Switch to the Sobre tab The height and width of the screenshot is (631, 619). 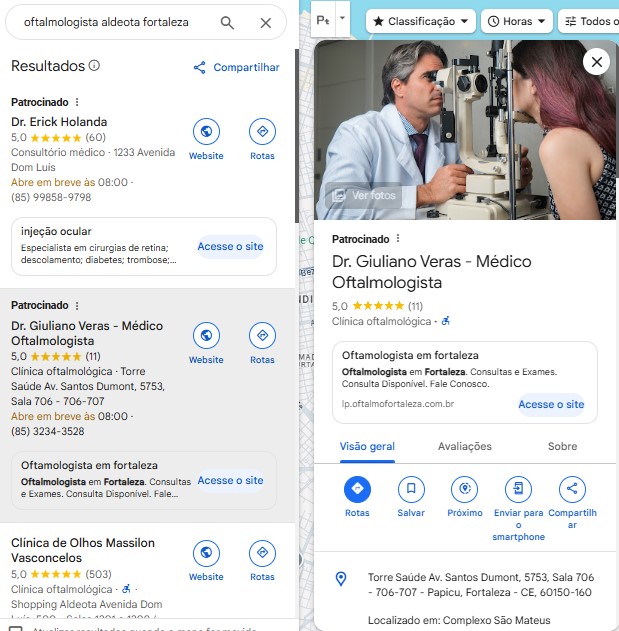pyautogui.click(x=562, y=446)
